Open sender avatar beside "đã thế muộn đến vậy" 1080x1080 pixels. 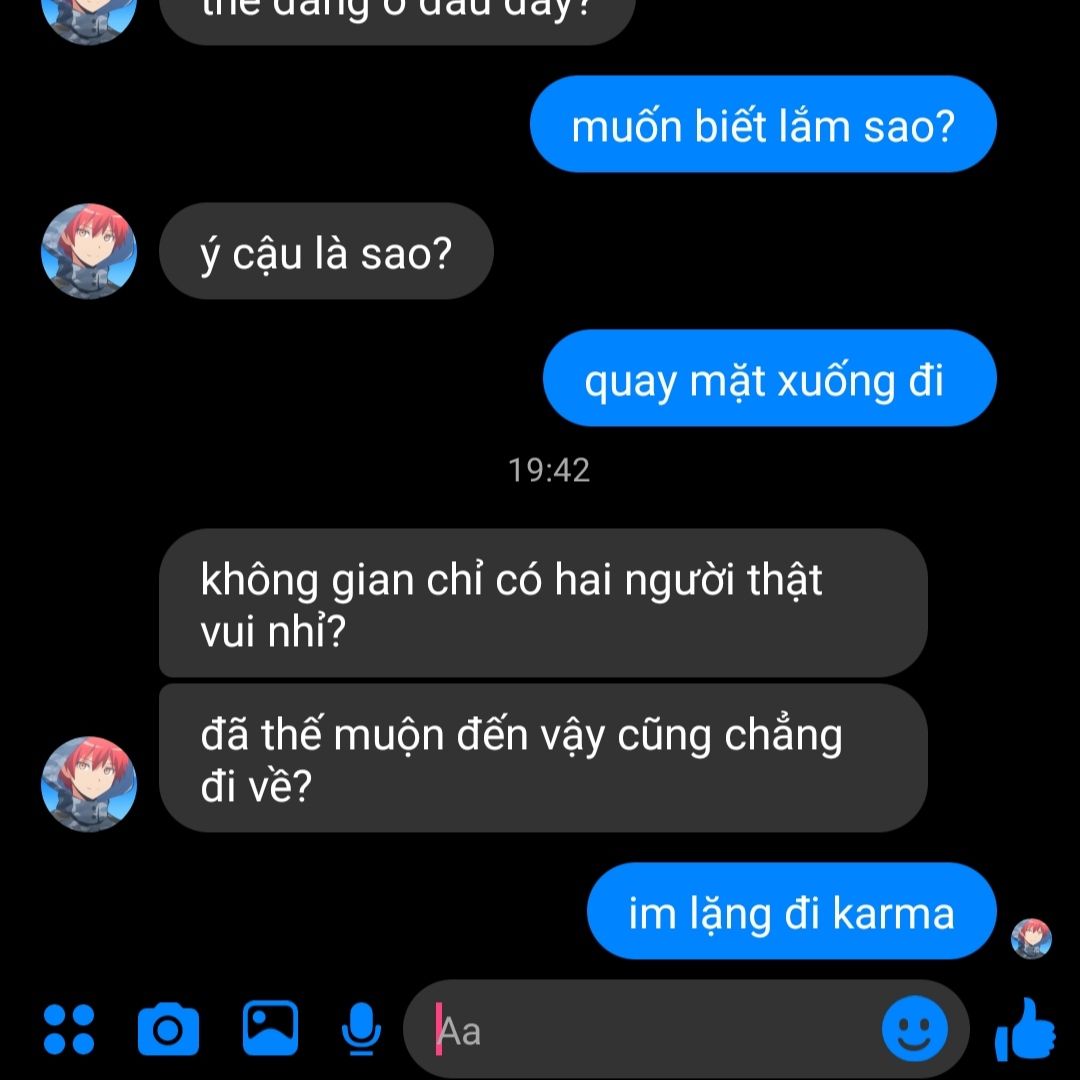(x=89, y=784)
